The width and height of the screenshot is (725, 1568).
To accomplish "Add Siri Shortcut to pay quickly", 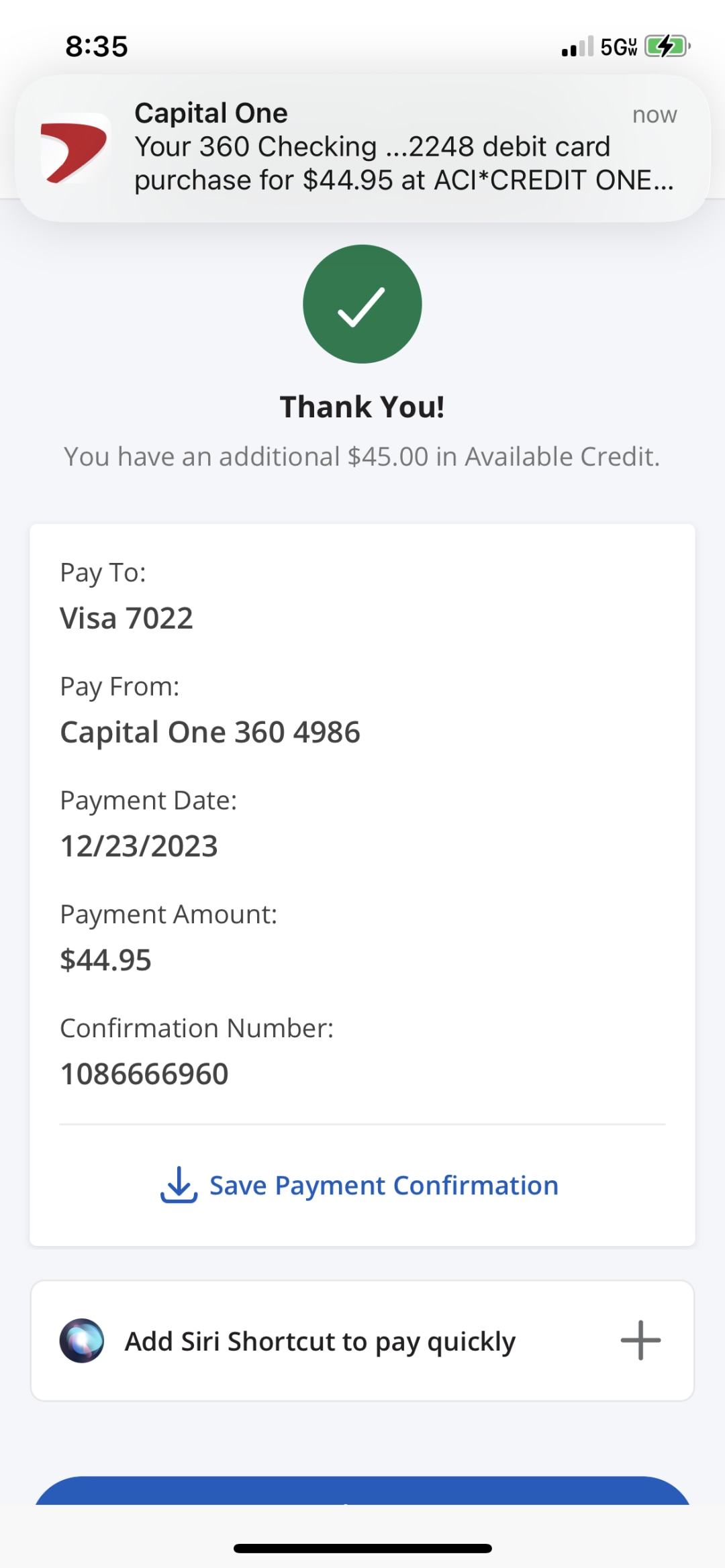I will pyautogui.click(x=362, y=1341).
